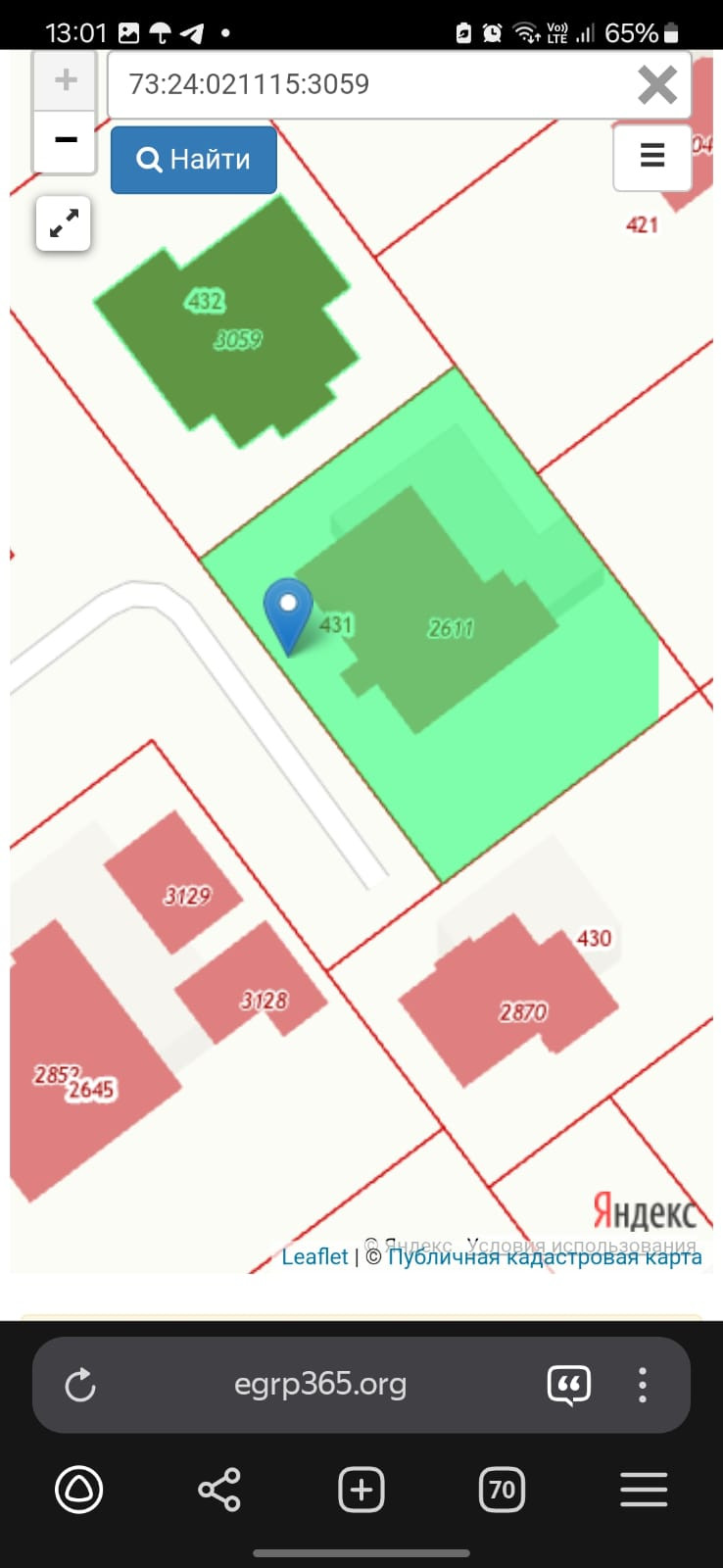The height and width of the screenshot is (1568, 723).
Task: Tap the Найти search button
Action: coord(194,160)
